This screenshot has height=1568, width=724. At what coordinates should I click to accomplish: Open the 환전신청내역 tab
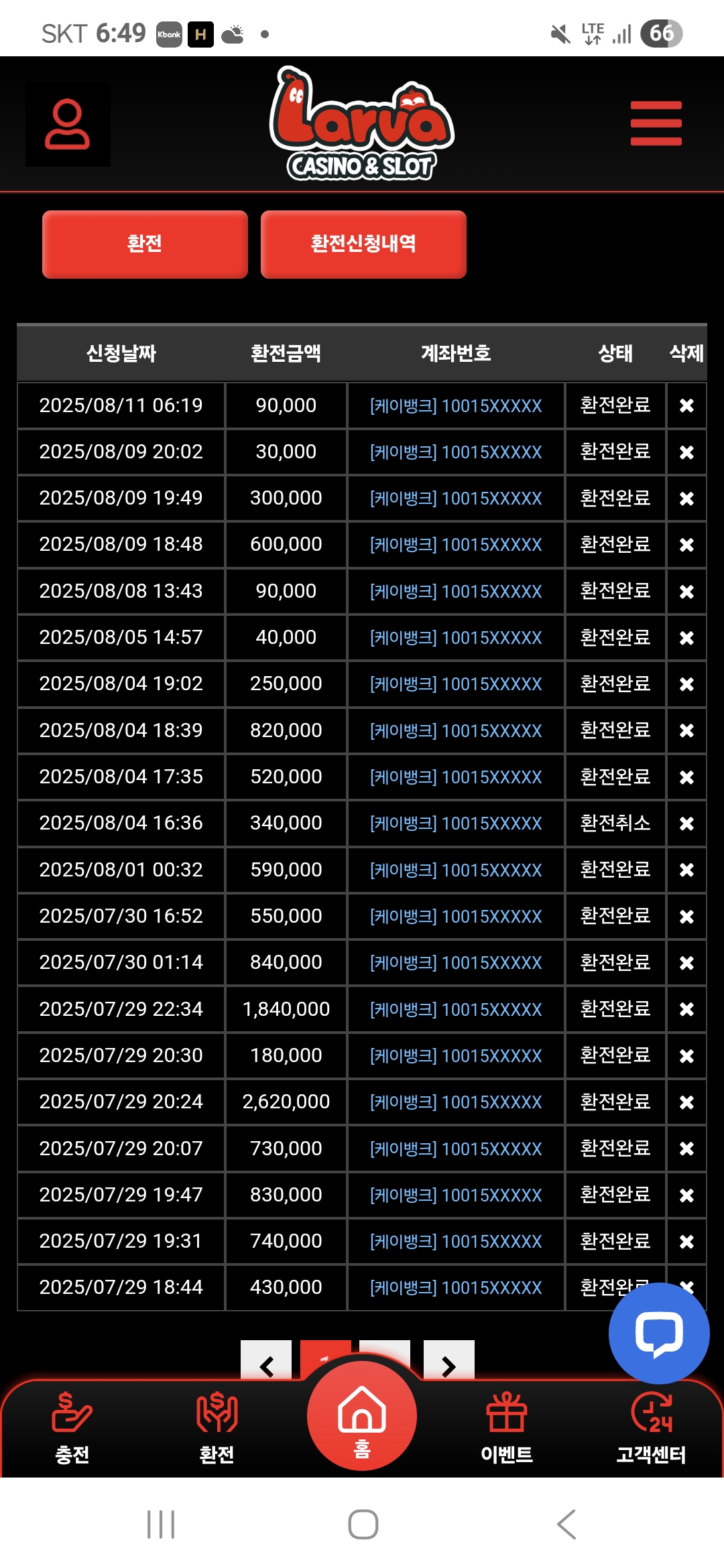(x=363, y=244)
